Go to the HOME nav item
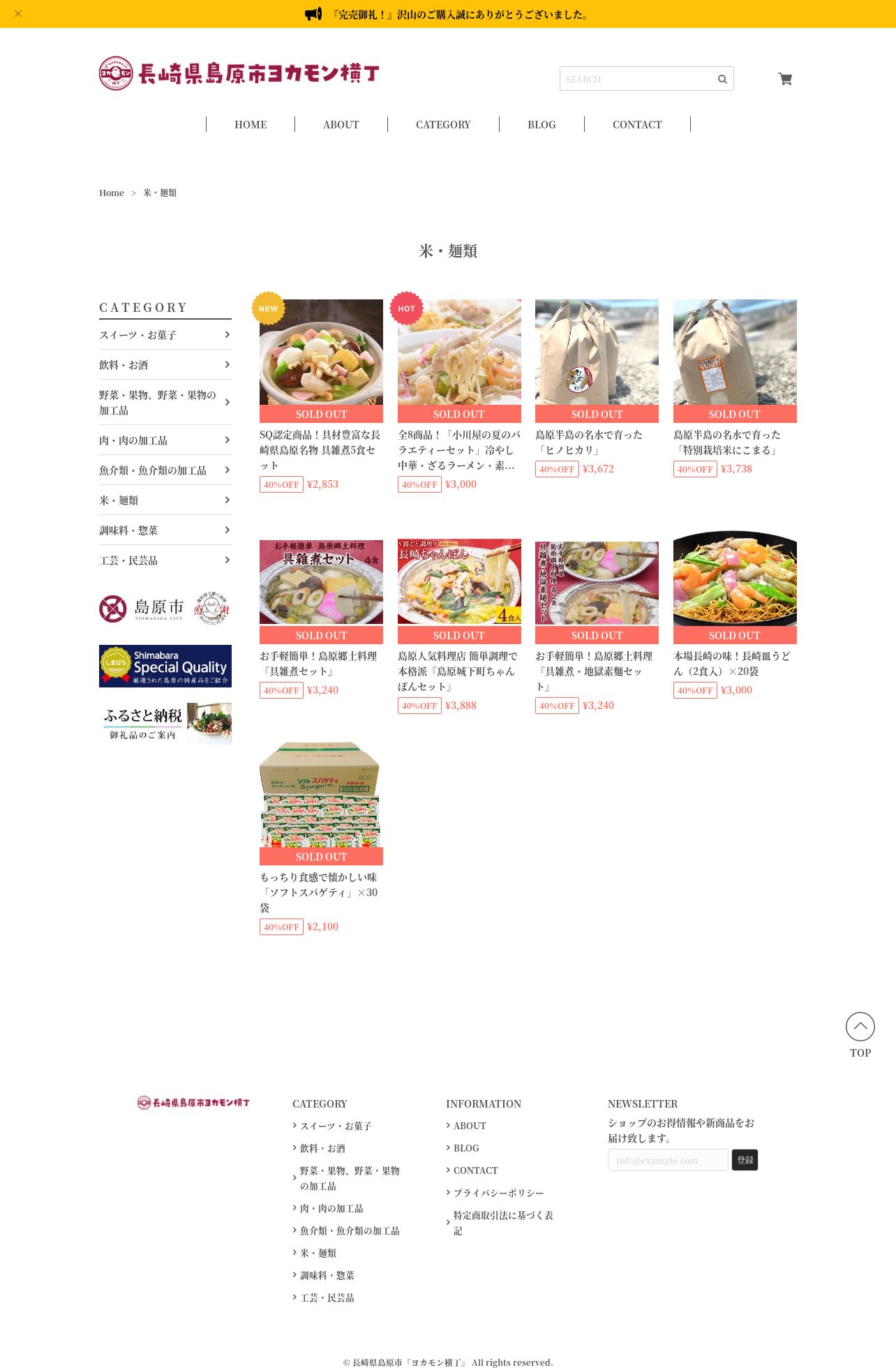This screenshot has height=1370, width=896. (251, 125)
